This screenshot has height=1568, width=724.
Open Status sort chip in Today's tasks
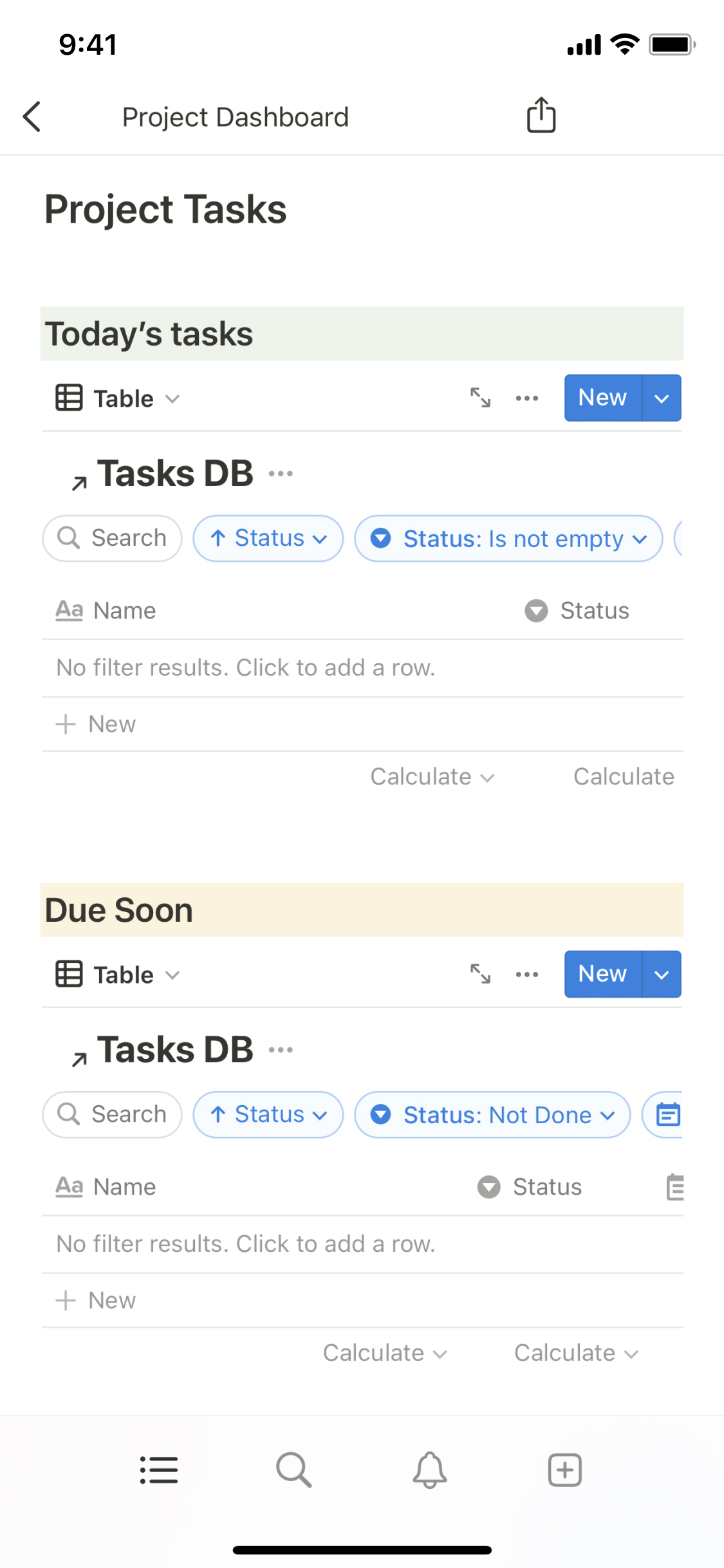coord(268,538)
